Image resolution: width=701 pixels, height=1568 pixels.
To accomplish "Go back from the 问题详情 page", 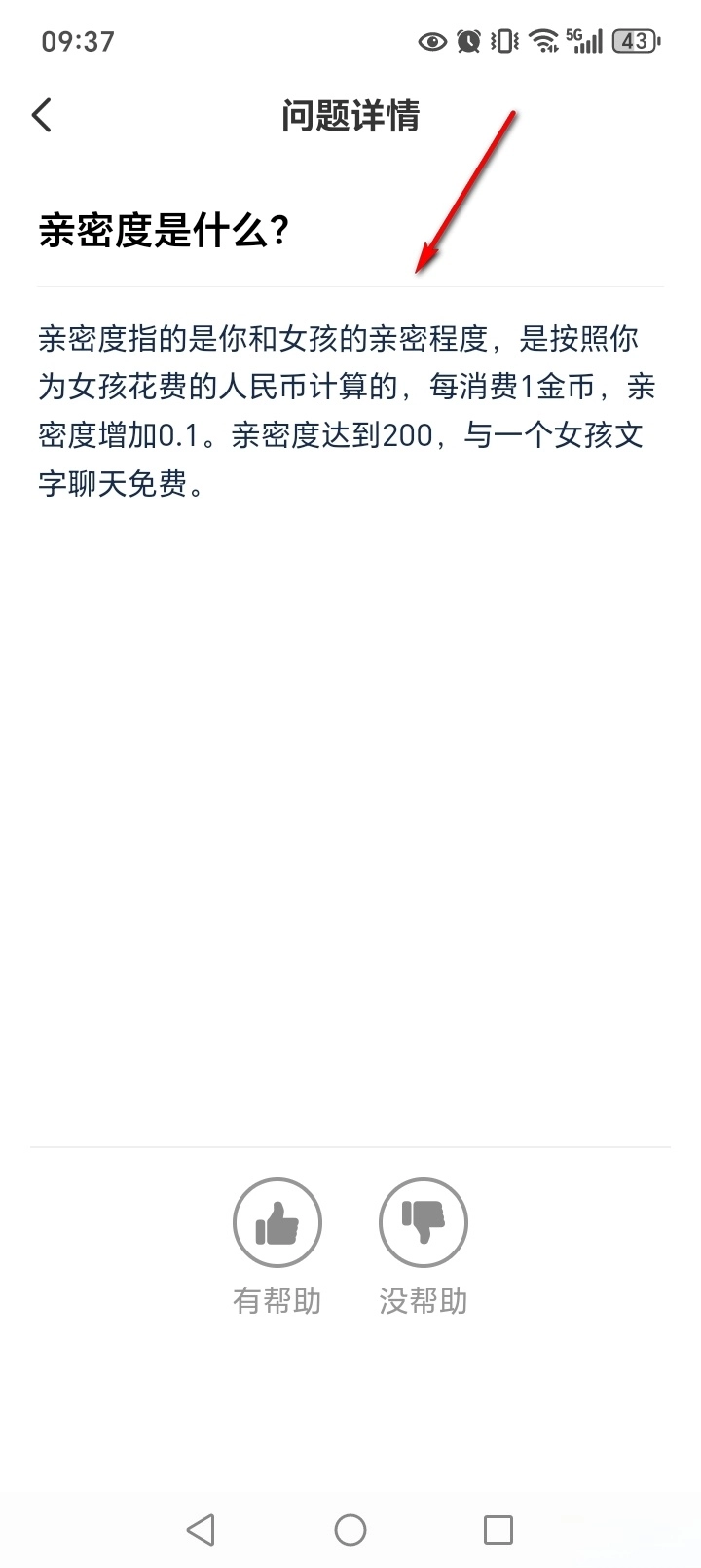I will [42, 116].
